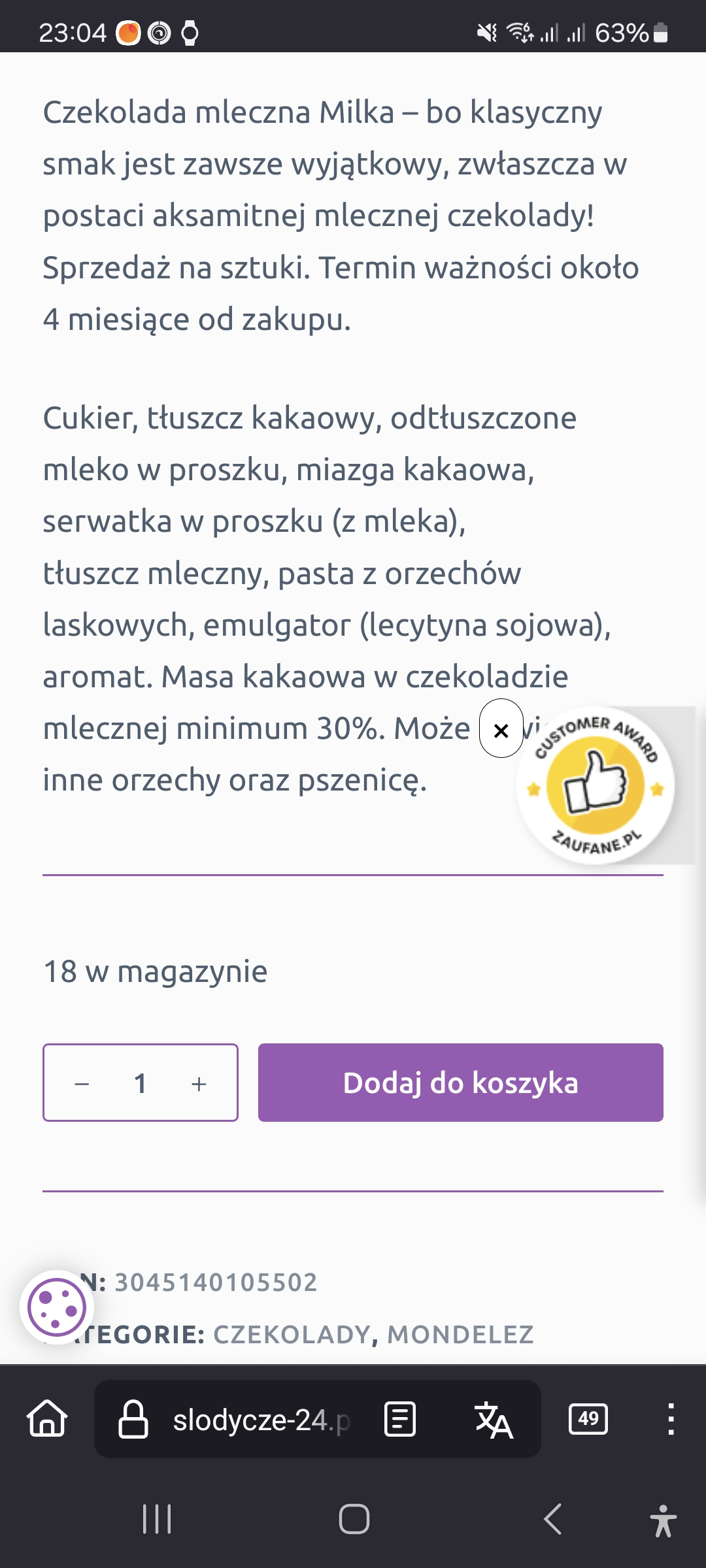This screenshot has width=706, height=1568.
Task: Open cookie settings icon
Action: pyautogui.click(x=58, y=1307)
